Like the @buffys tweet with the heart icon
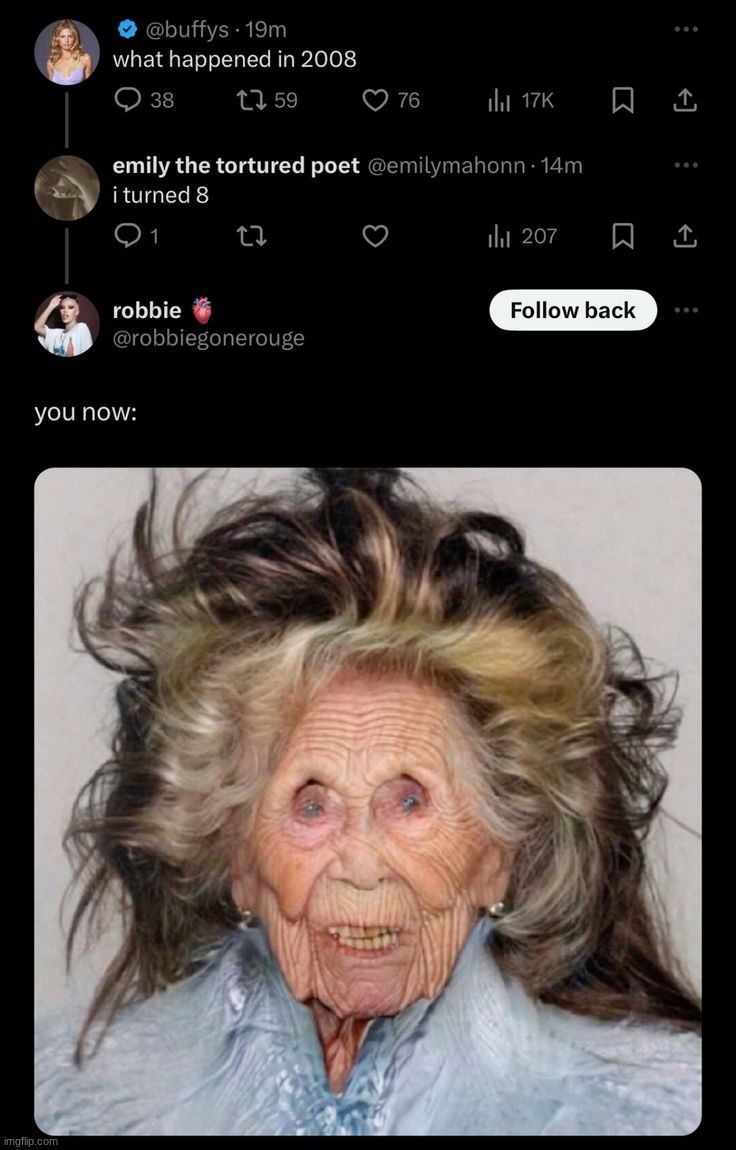The width and height of the screenshot is (736, 1150). pos(373,100)
